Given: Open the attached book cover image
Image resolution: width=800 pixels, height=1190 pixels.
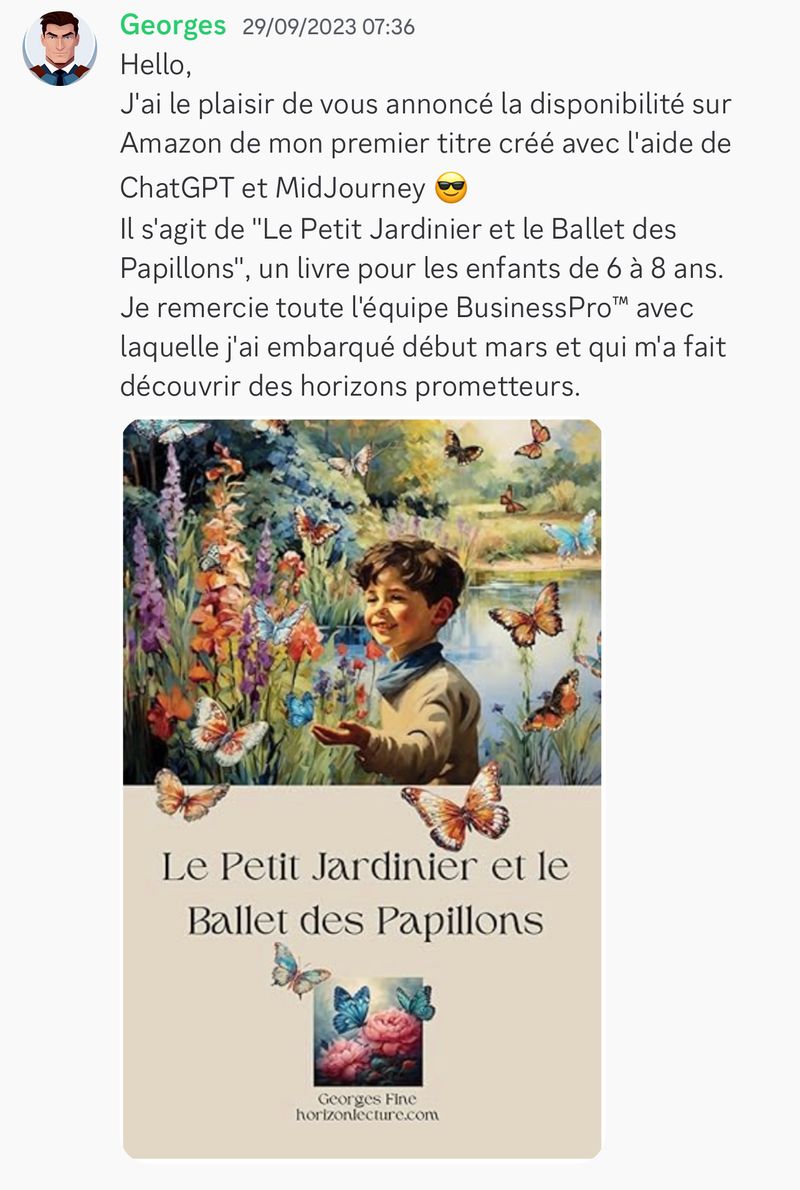Looking at the screenshot, I should point(362,788).
